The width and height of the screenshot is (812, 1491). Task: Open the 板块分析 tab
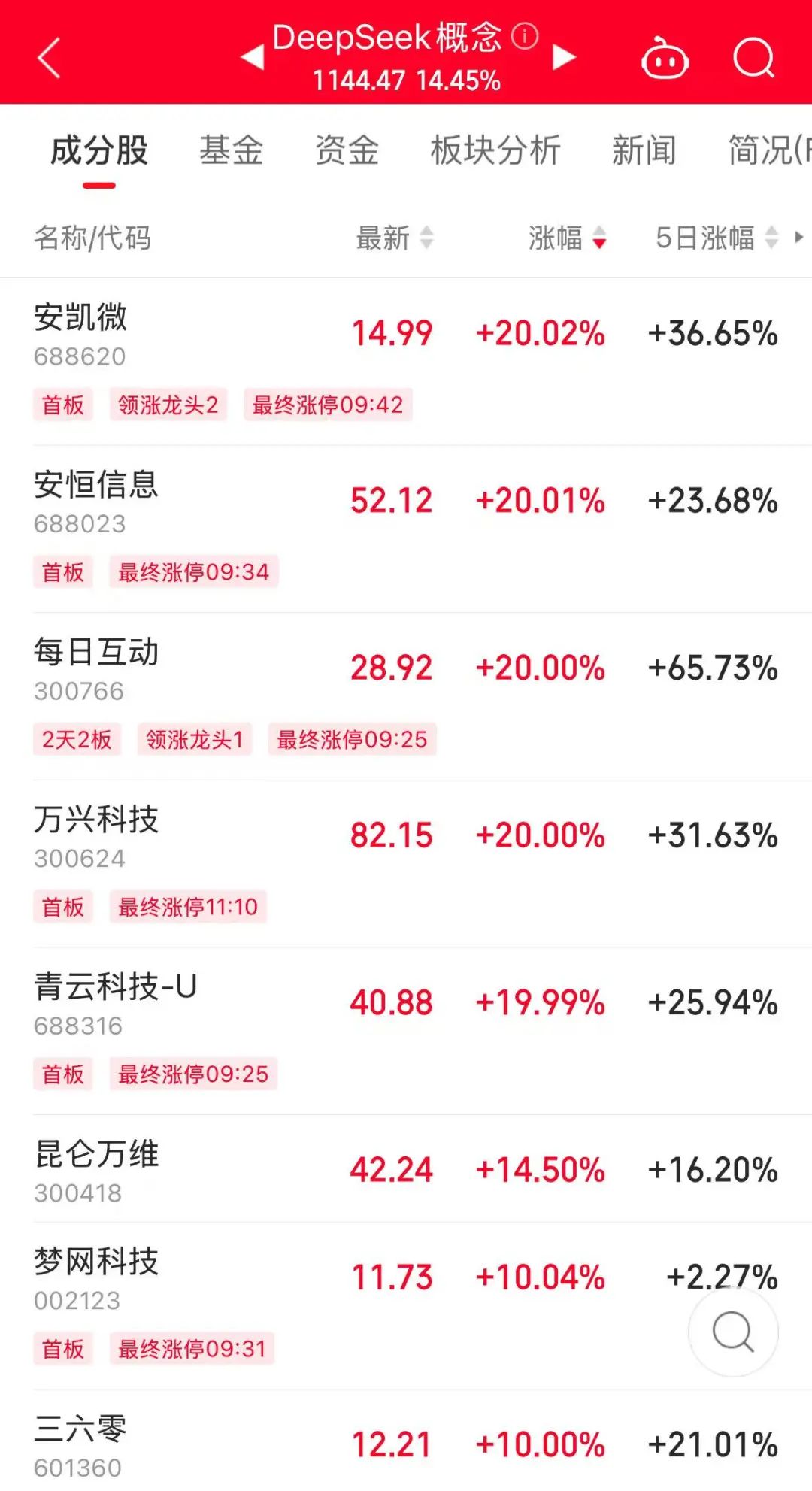(494, 150)
